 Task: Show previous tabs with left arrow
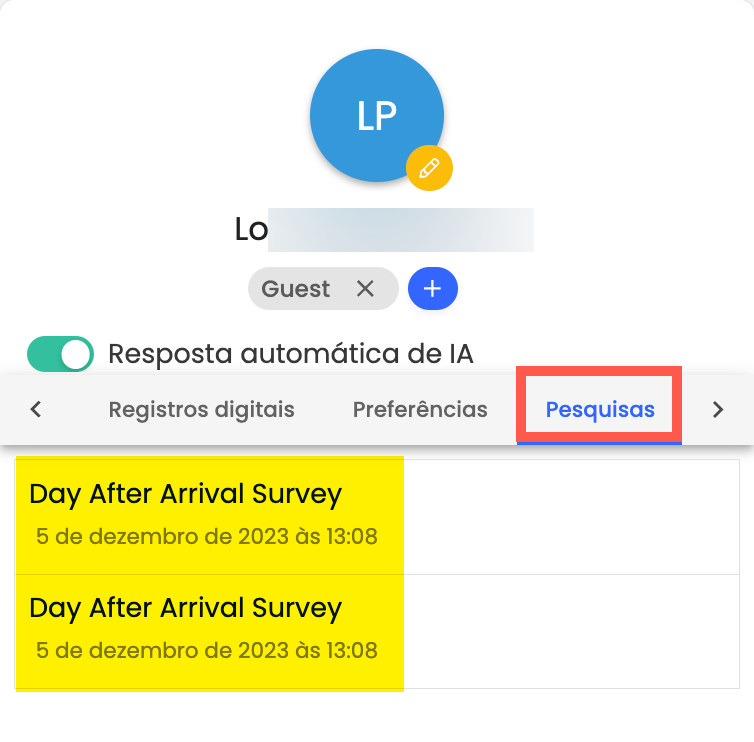pos(37,409)
